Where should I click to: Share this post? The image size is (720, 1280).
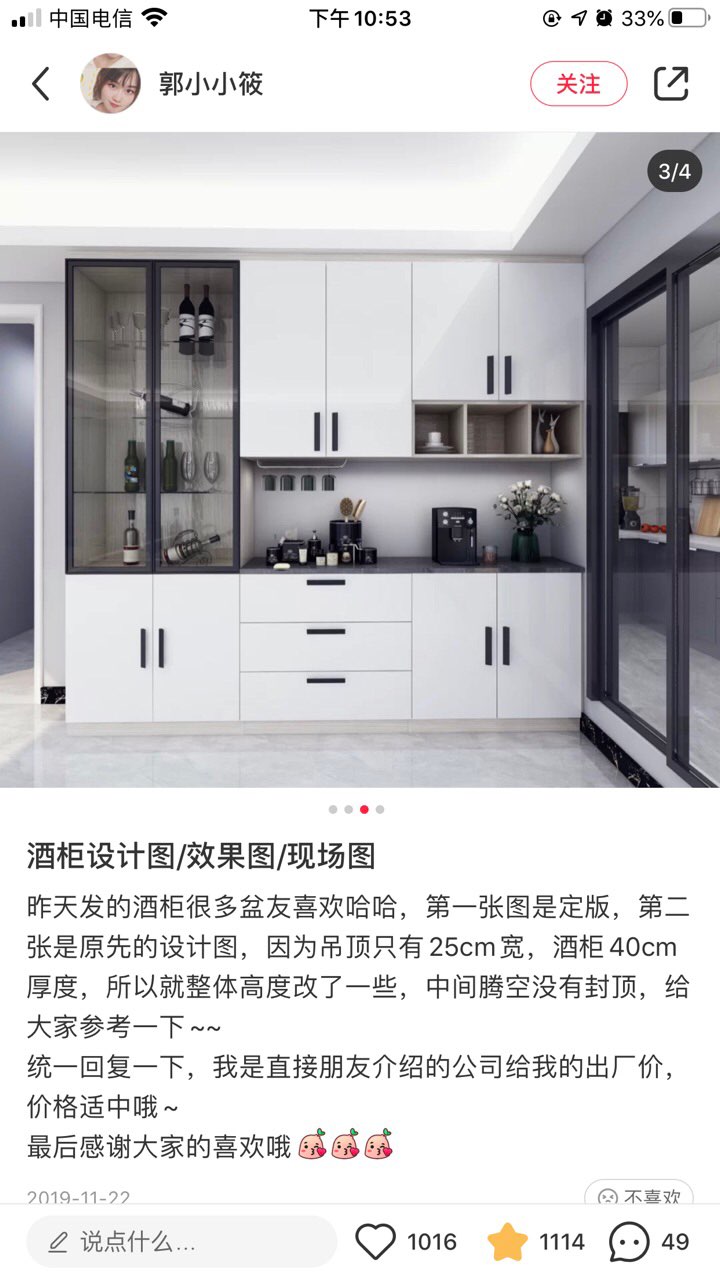click(x=671, y=84)
